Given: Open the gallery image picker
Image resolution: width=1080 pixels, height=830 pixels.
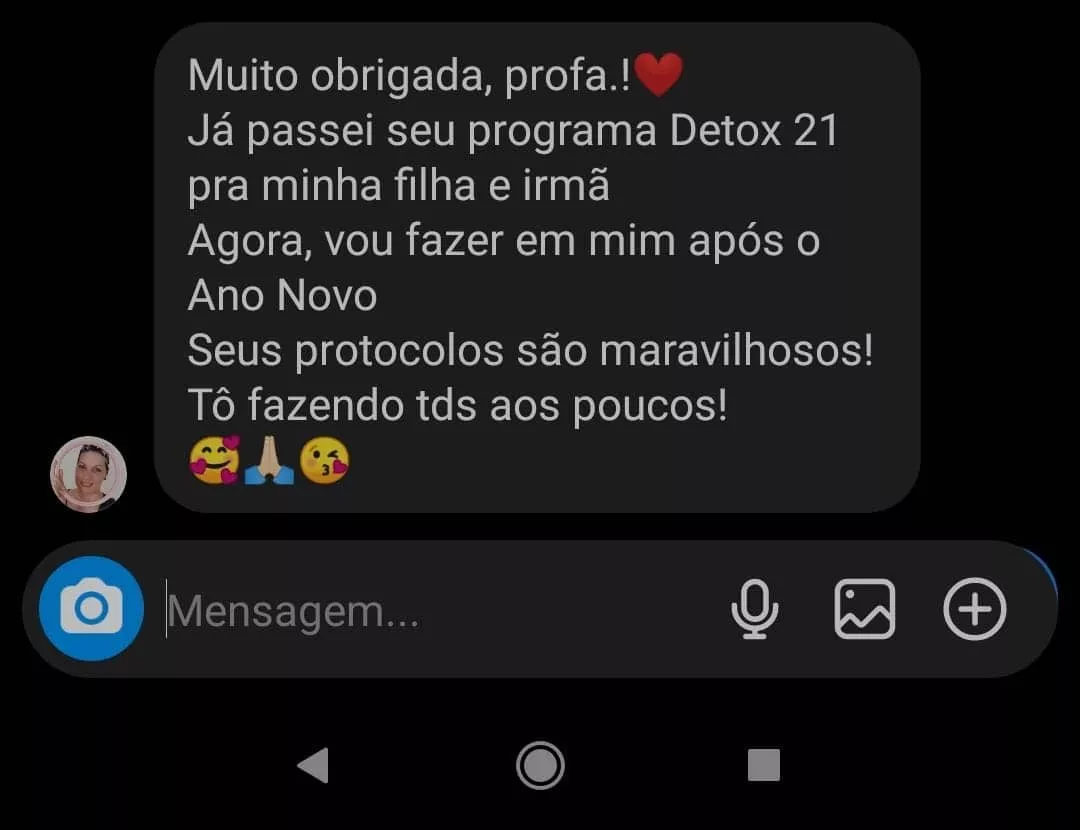Looking at the screenshot, I should click(864, 609).
